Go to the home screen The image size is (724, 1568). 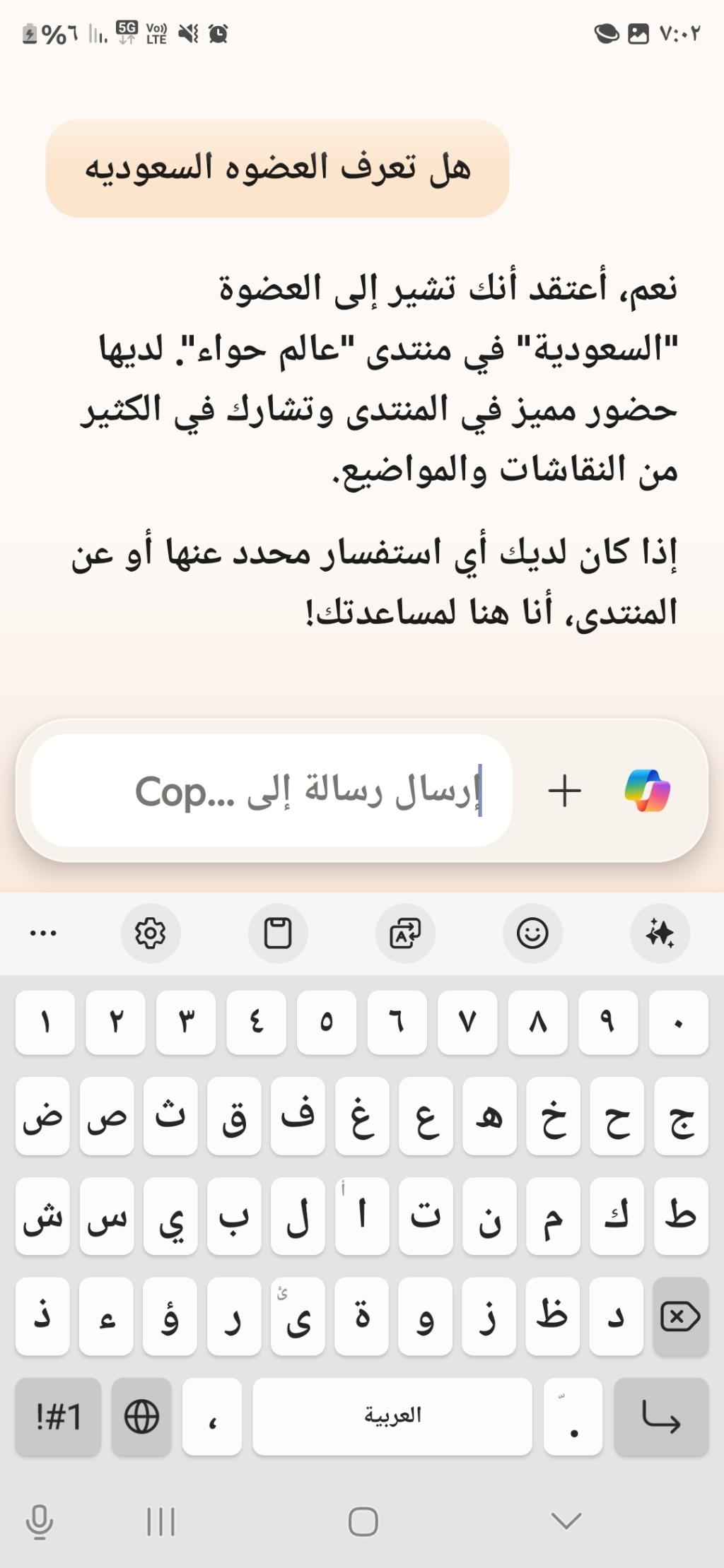363,1521
